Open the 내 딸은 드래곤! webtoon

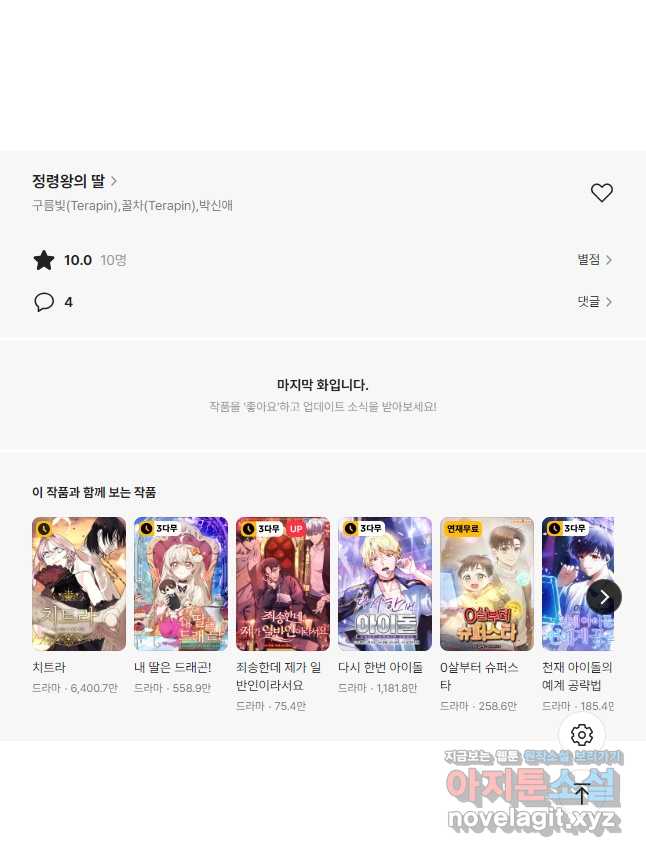[181, 584]
